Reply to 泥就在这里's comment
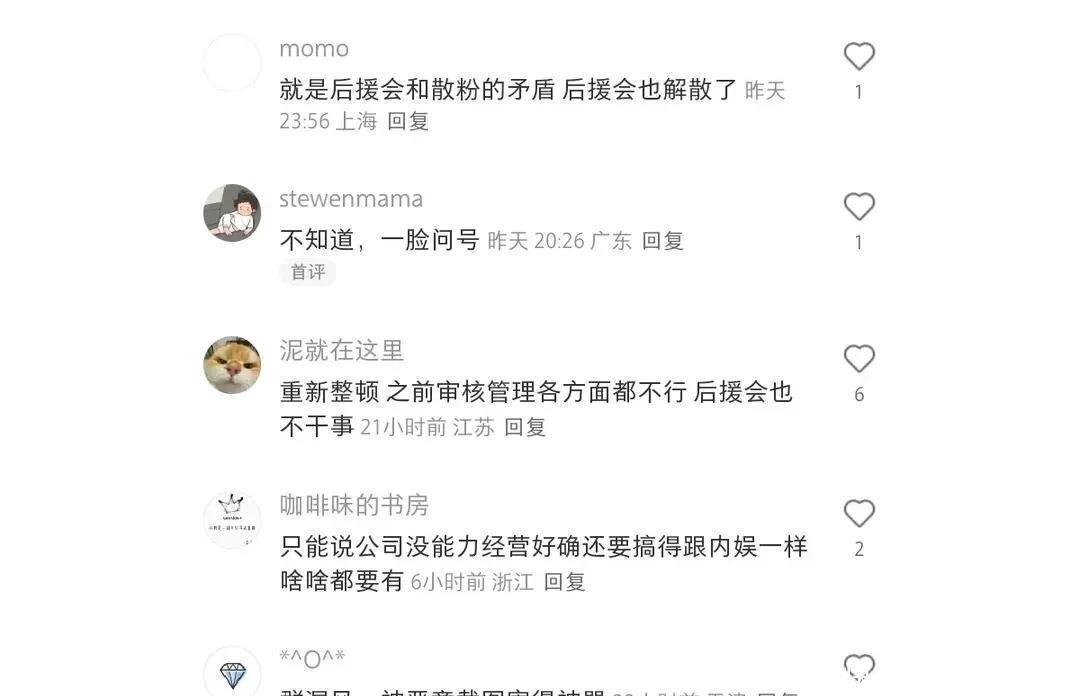Image resolution: width=1069 pixels, height=696 pixels. [525, 427]
